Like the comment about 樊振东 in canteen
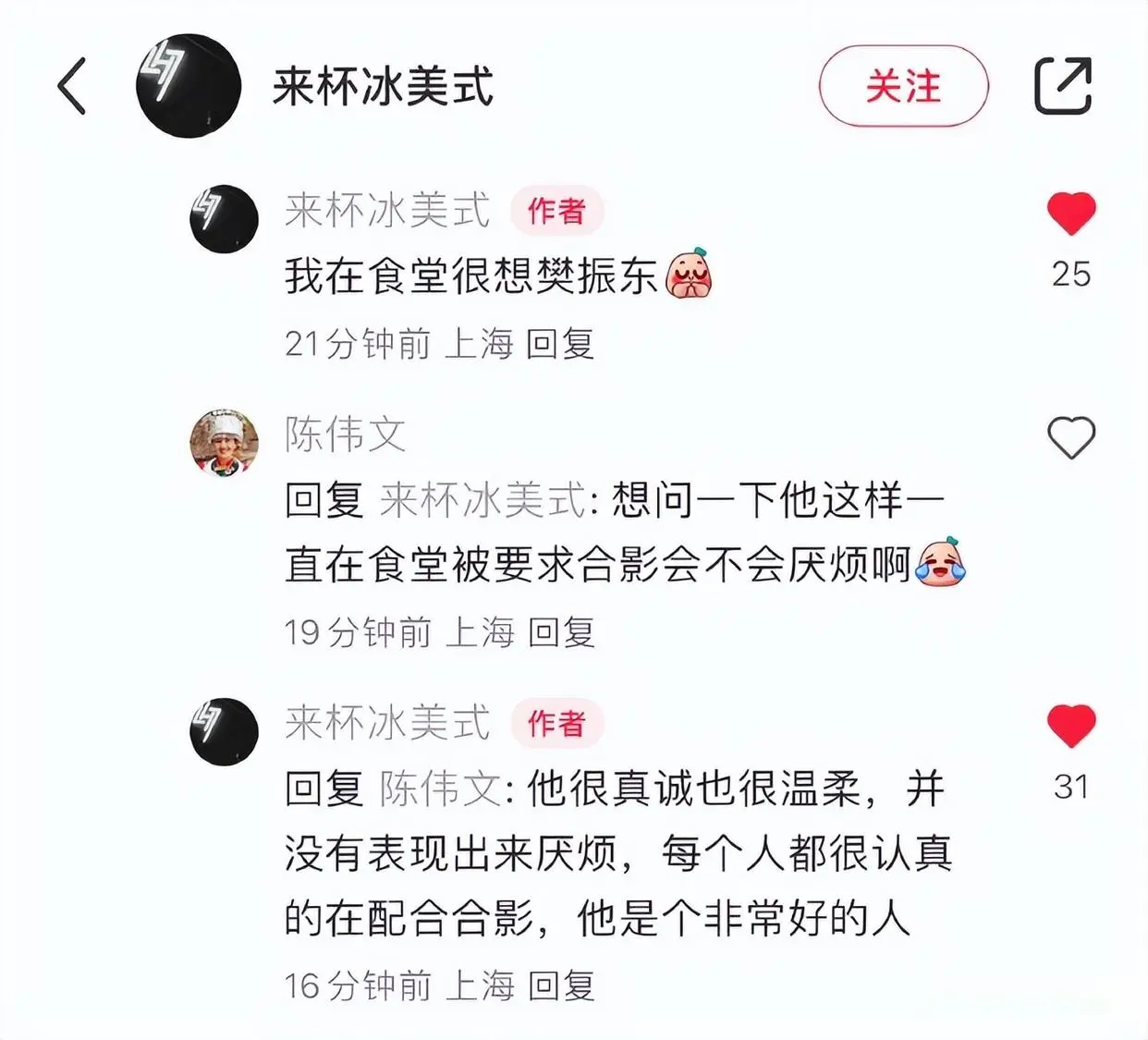Viewport: 1148px width, 1040px height. (x=1070, y=214)
